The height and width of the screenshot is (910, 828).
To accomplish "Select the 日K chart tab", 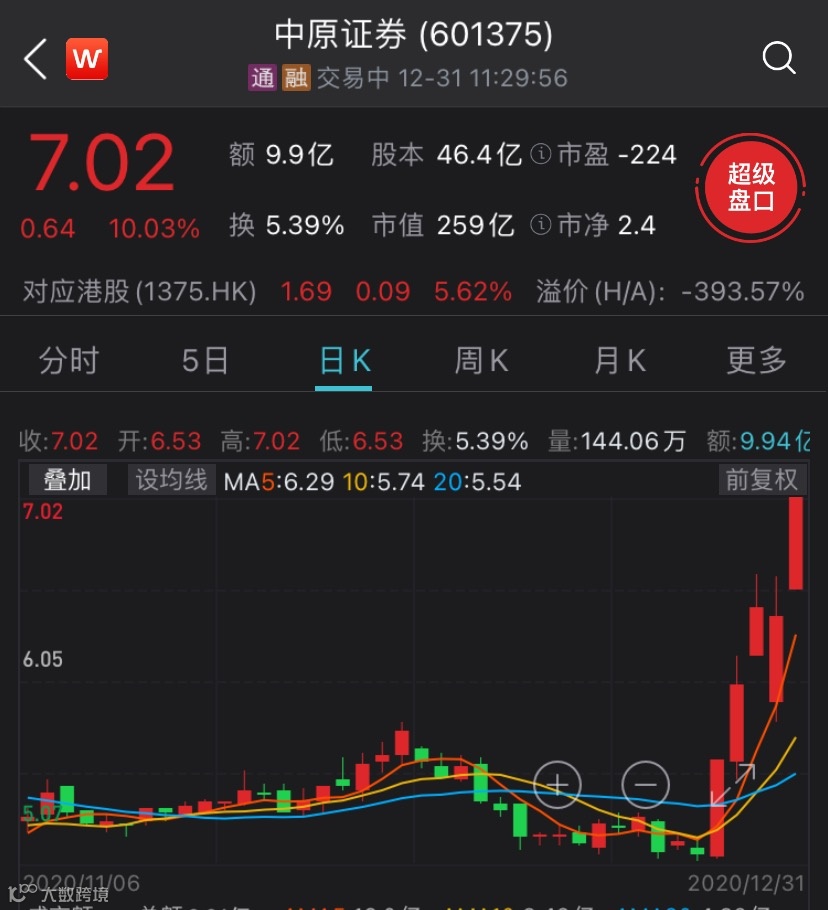I will point(345,360).
